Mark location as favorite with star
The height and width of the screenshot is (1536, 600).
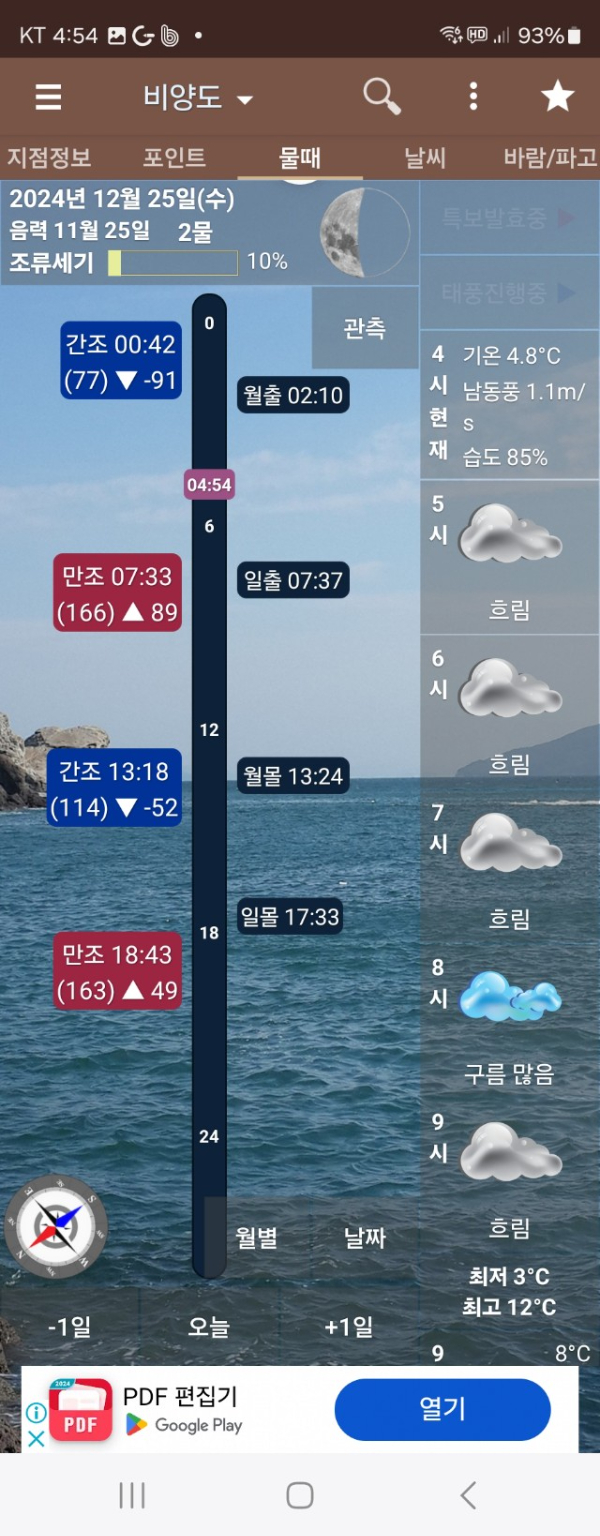[557, 97]
